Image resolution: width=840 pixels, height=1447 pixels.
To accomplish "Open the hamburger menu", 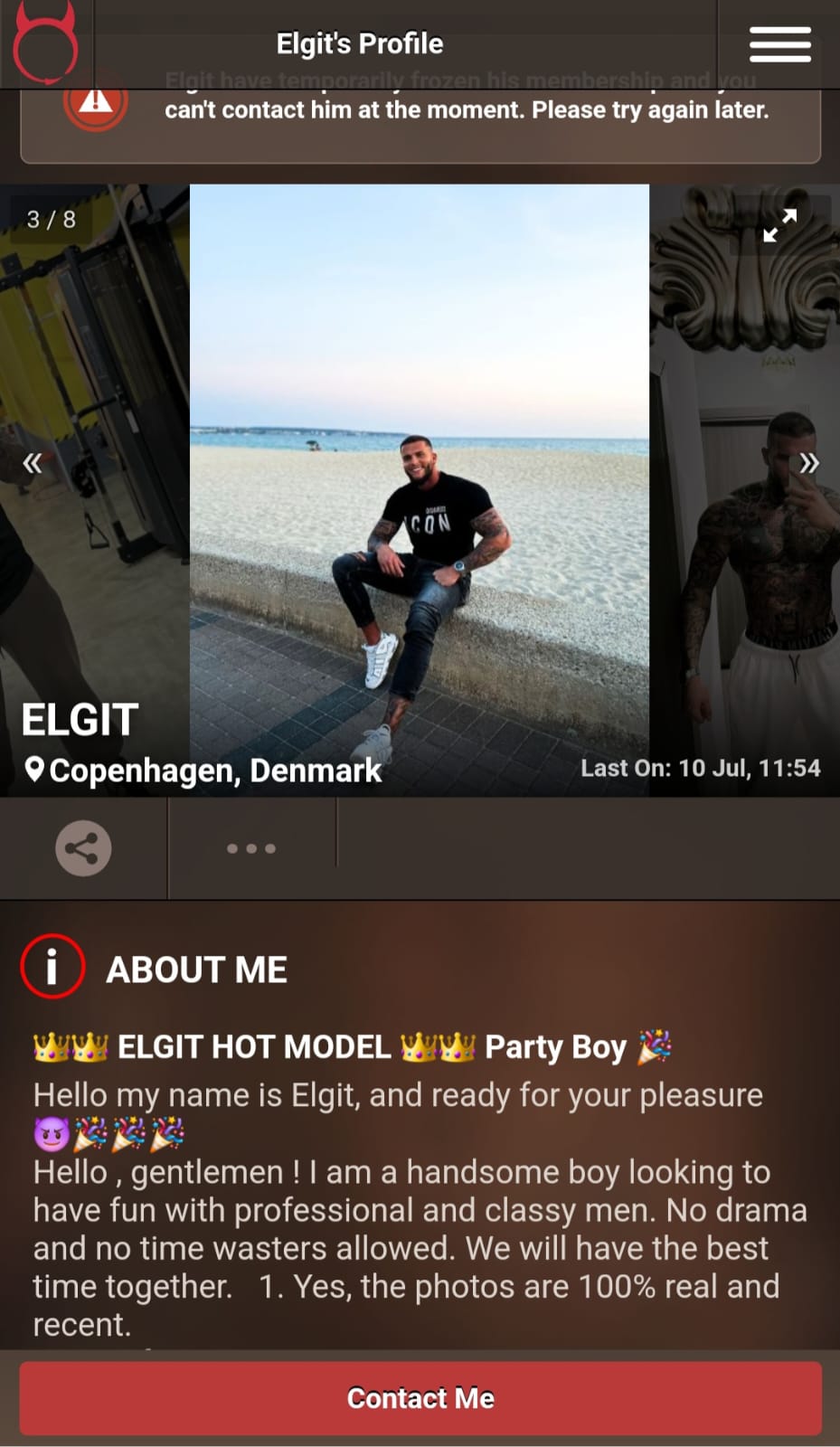I will pyautogui.click(x=779, y=43).
